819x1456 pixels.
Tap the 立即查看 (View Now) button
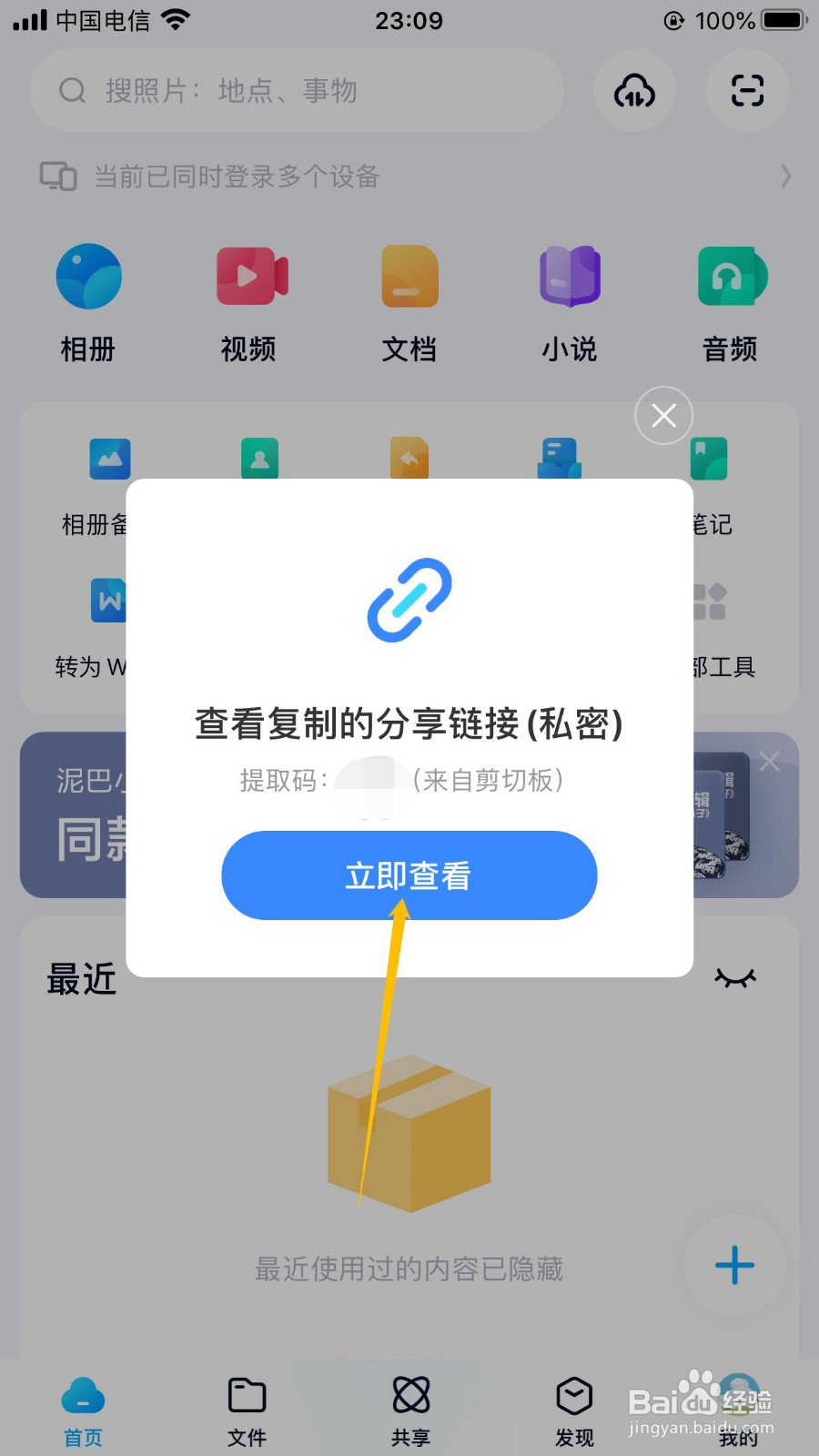point(408,875)
